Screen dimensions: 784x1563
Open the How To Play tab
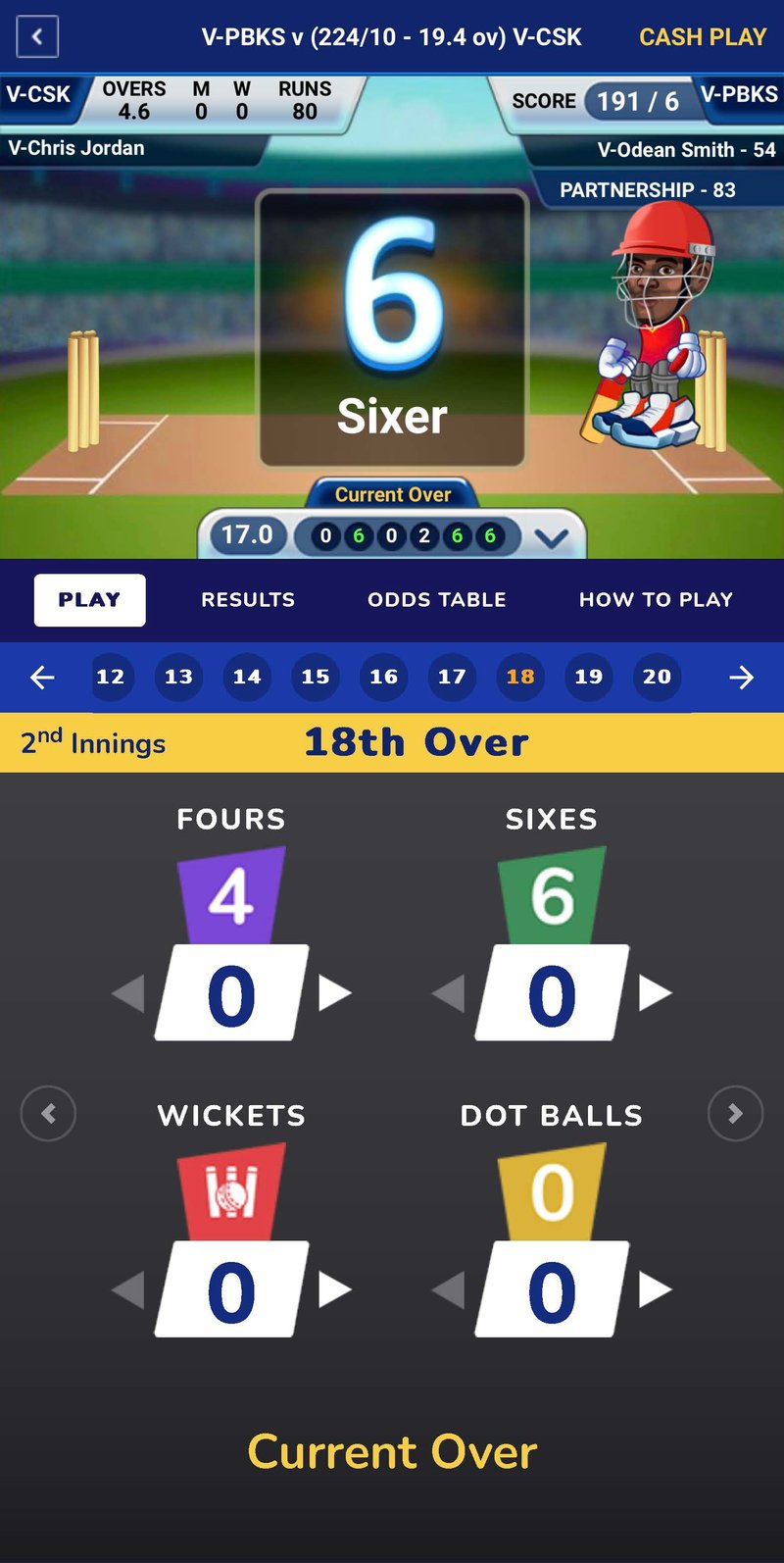pyautogui.click(x=656, y=600)
